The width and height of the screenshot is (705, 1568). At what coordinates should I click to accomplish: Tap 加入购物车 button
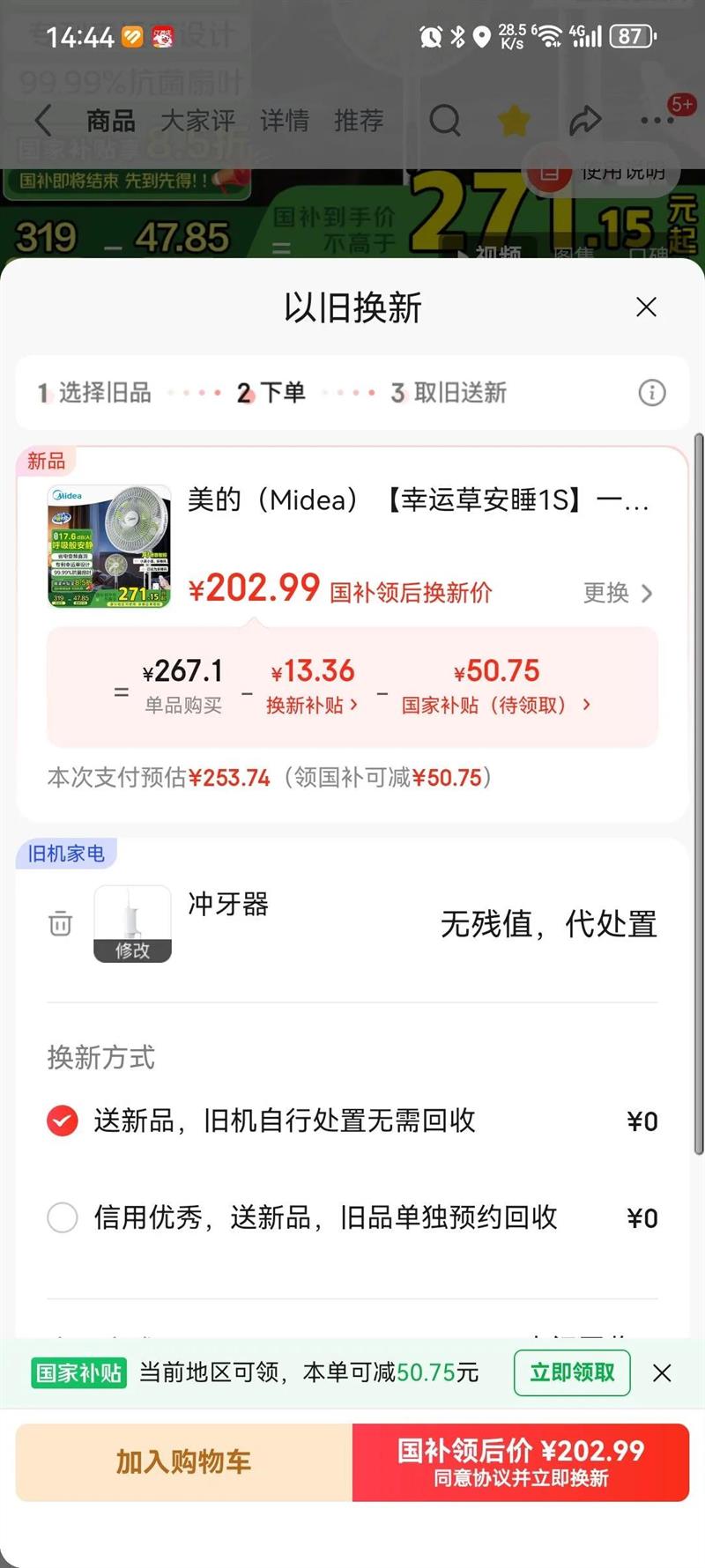181,1462
